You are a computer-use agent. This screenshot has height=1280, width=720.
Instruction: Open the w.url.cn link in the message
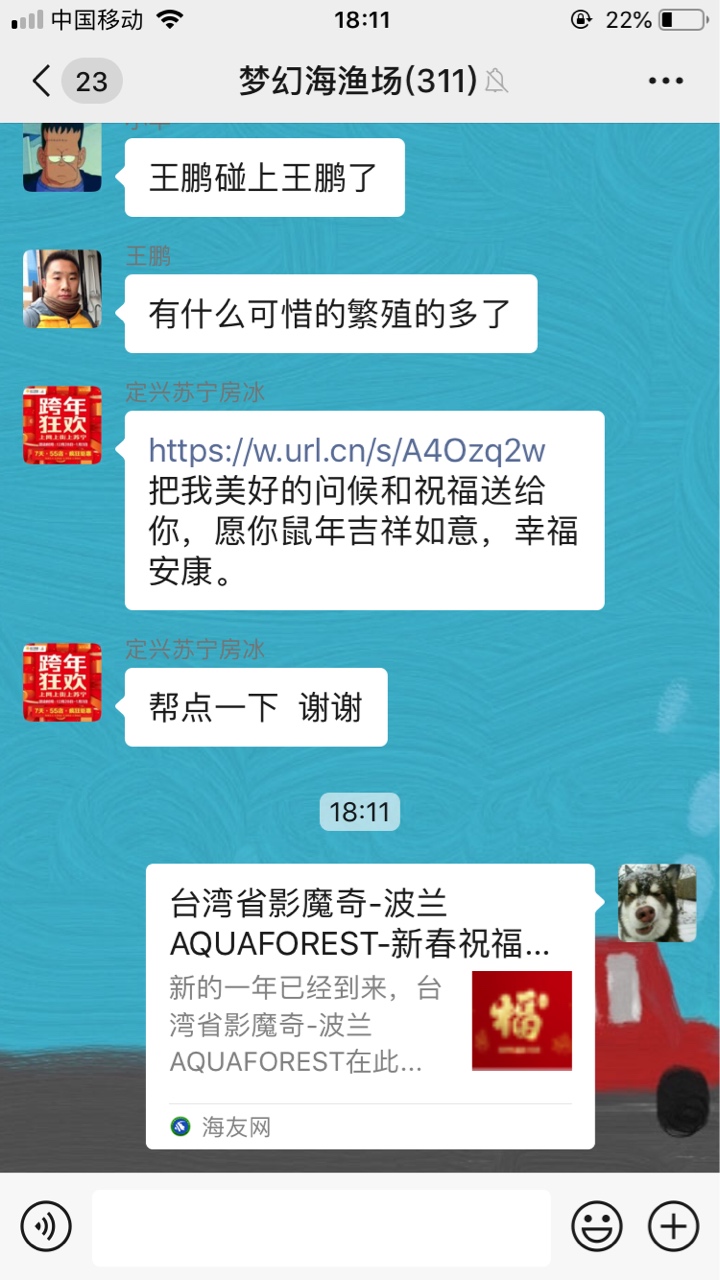(x=347, y=450)
